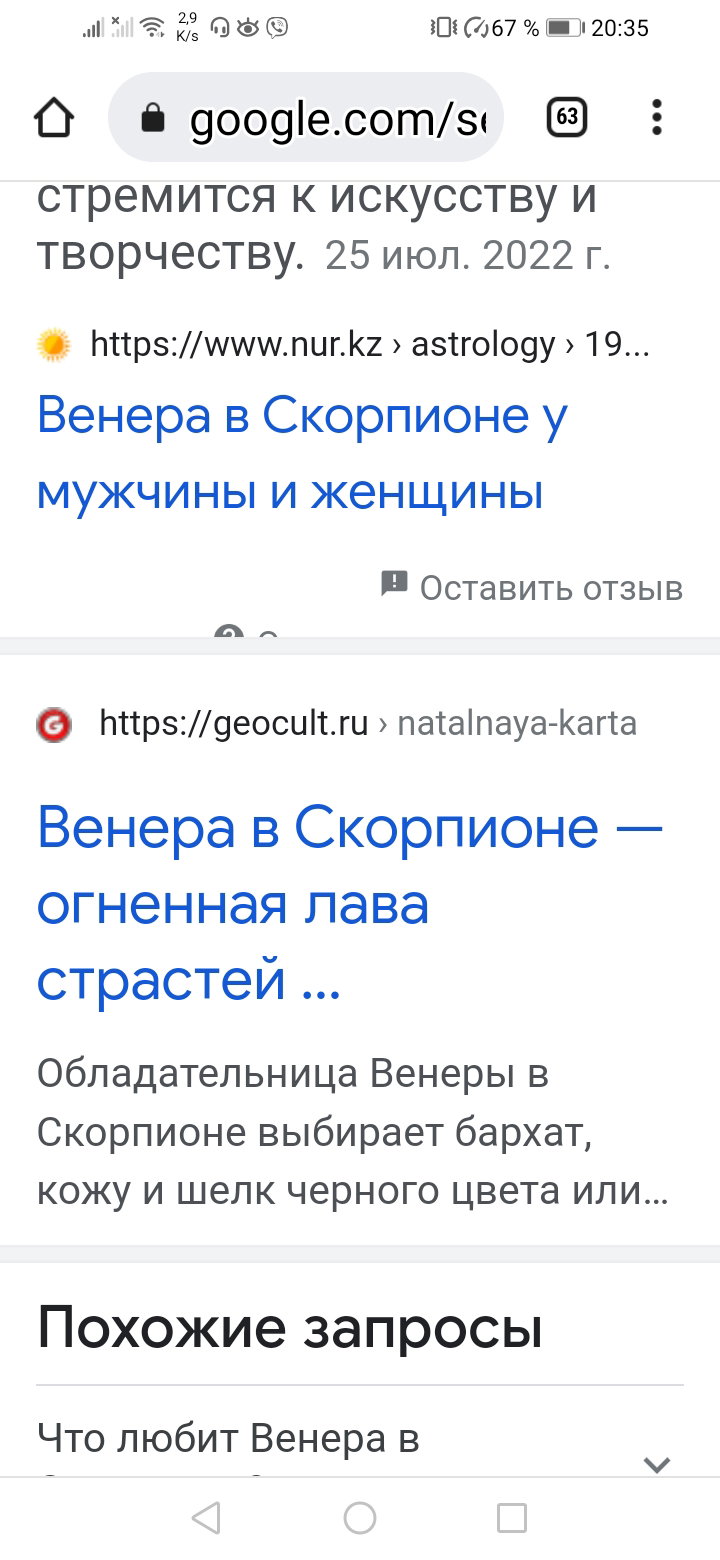Open the browser home page icon

(x=54, y=119)
